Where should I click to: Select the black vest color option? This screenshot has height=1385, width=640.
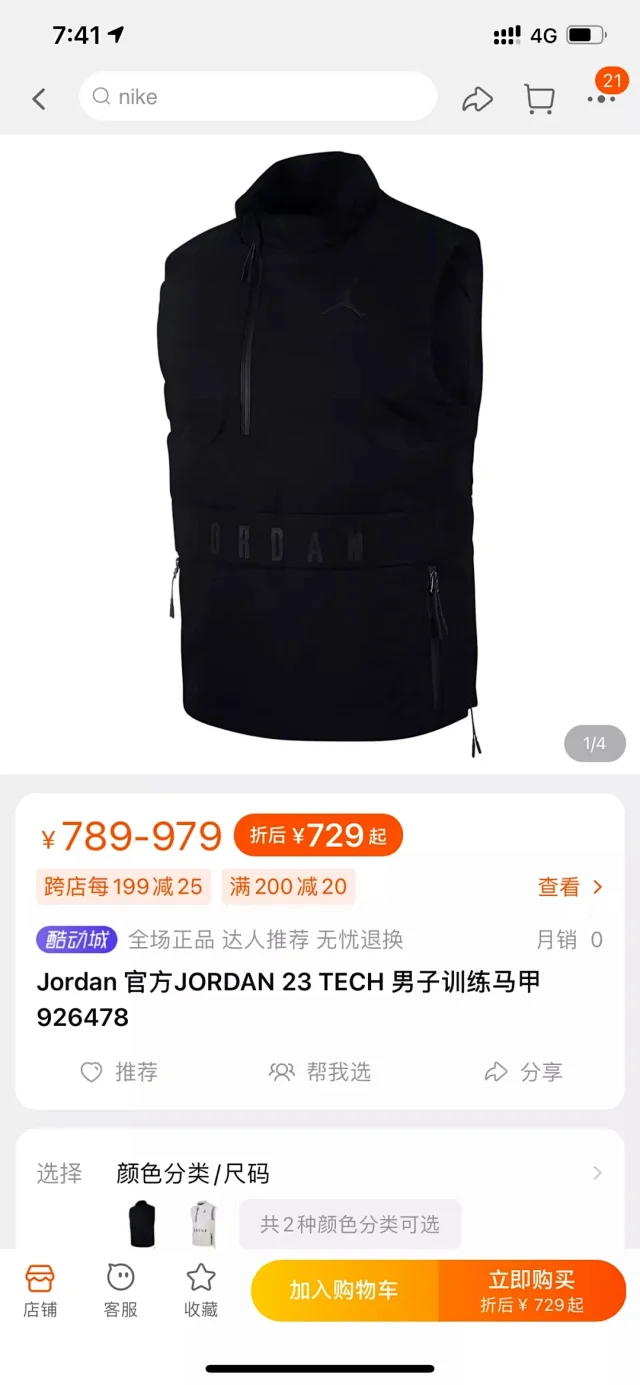(x=142, y=1224)
